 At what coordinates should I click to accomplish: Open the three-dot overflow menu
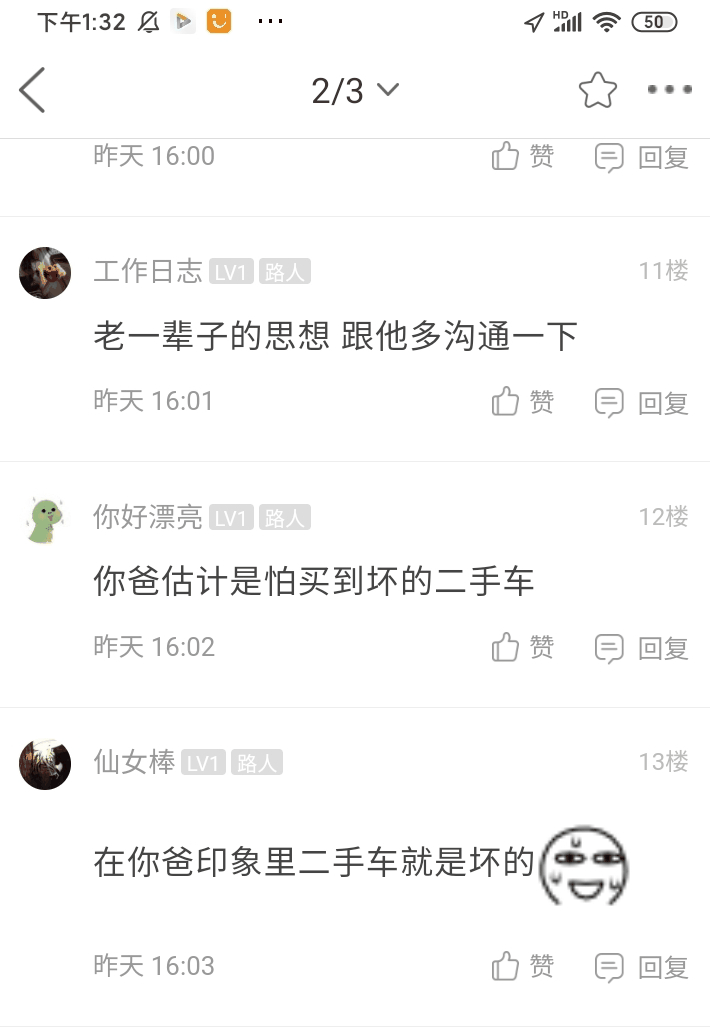coord(669,91)
